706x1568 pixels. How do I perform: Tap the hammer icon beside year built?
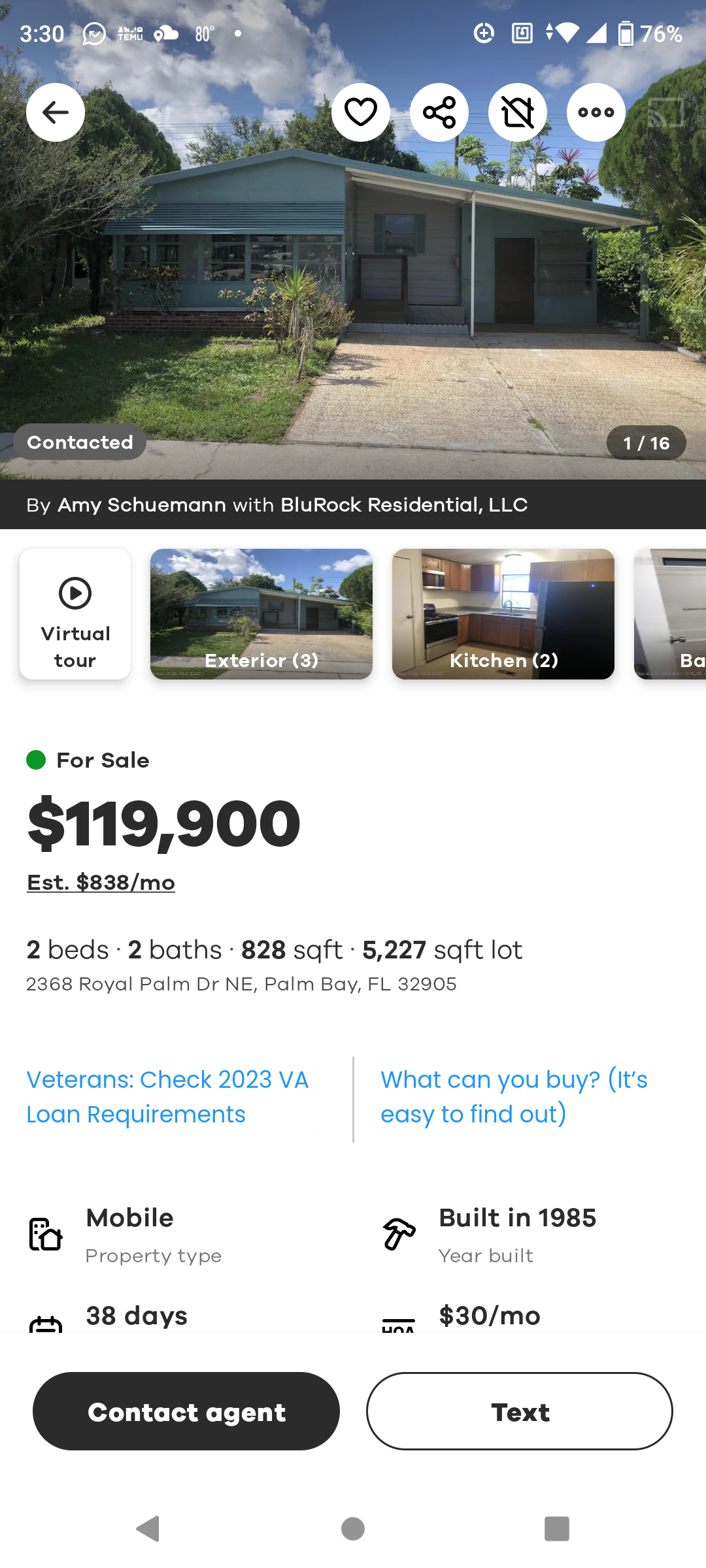click(398, 1232)
